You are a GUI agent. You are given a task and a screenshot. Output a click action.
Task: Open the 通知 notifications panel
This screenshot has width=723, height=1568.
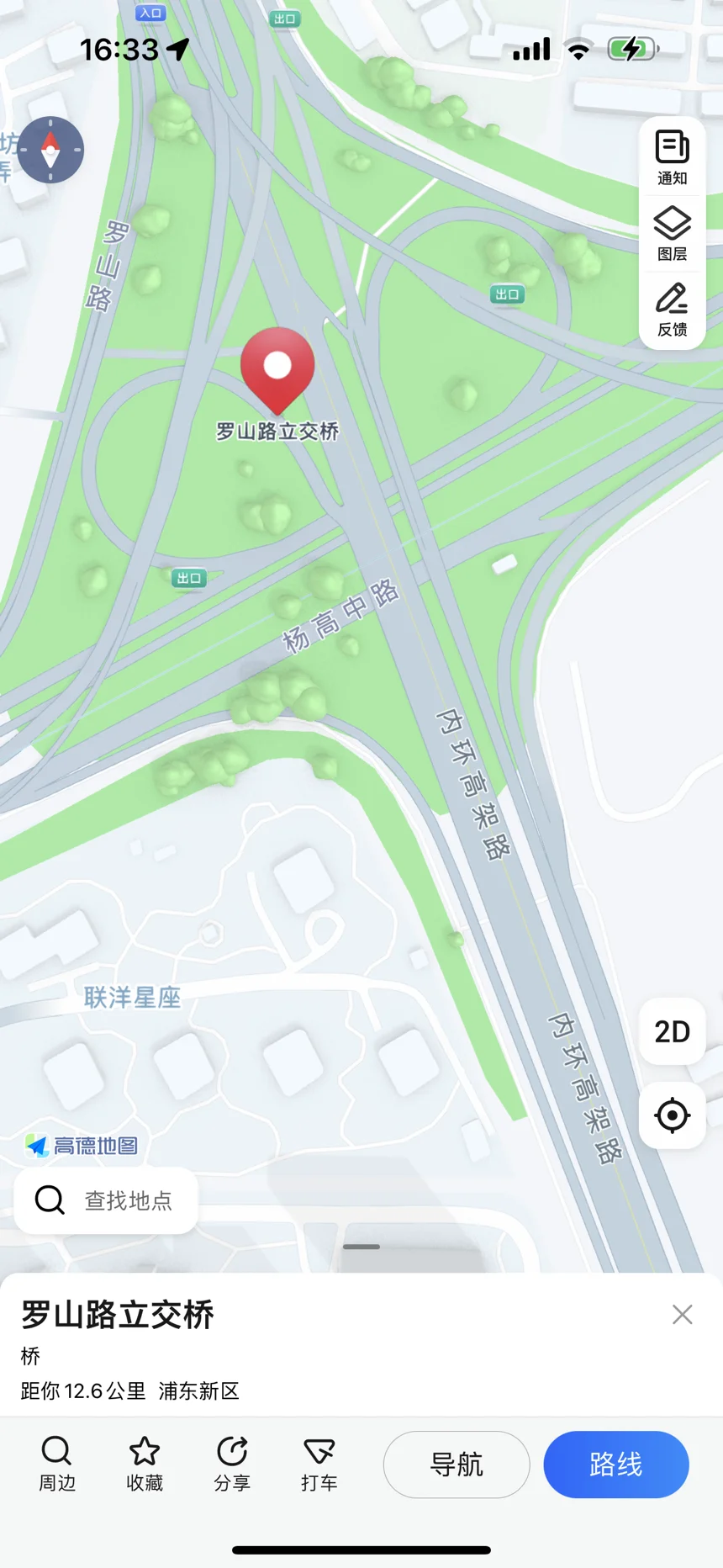672,157
